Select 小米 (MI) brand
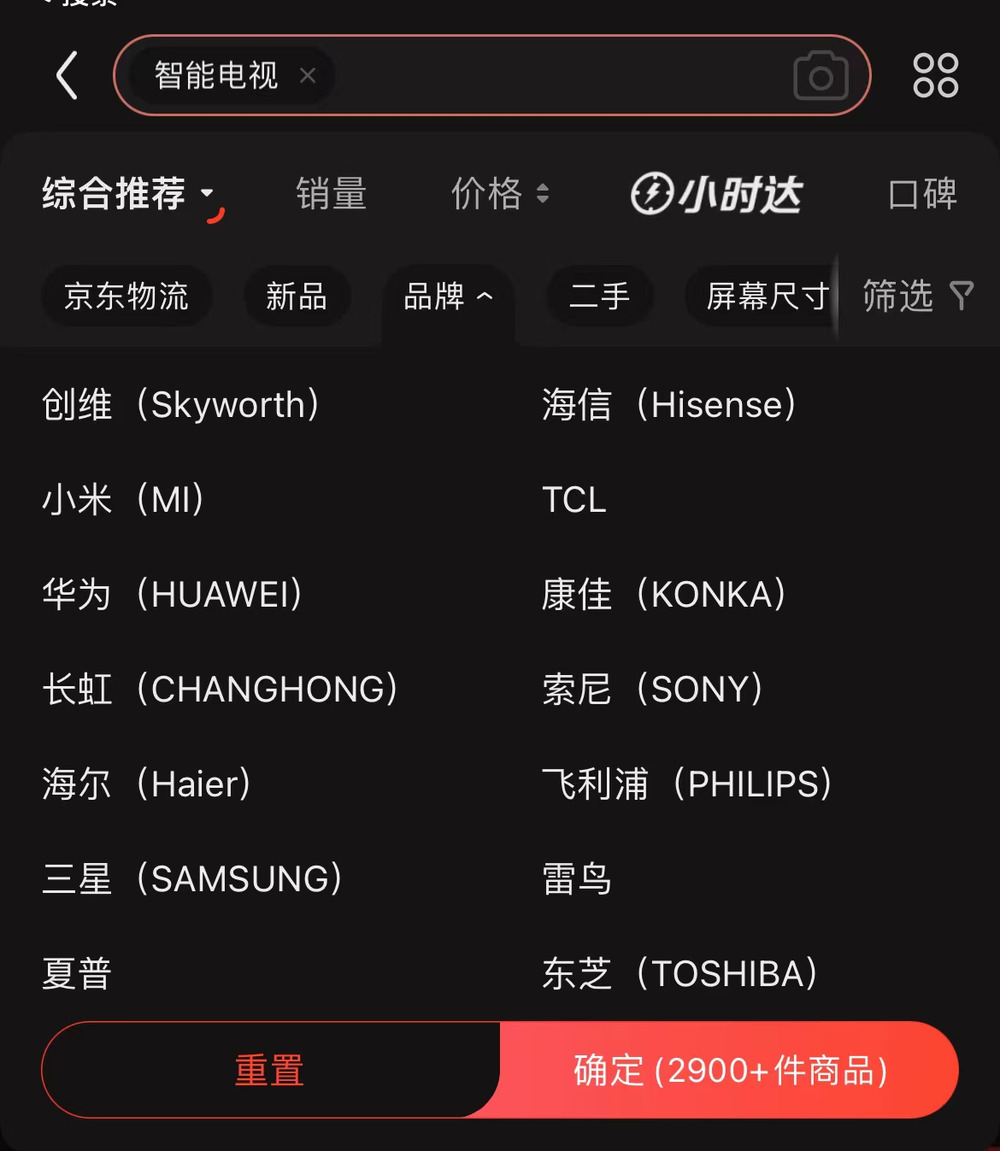This screenshot has width=1000, height=1151. point(124,499)
